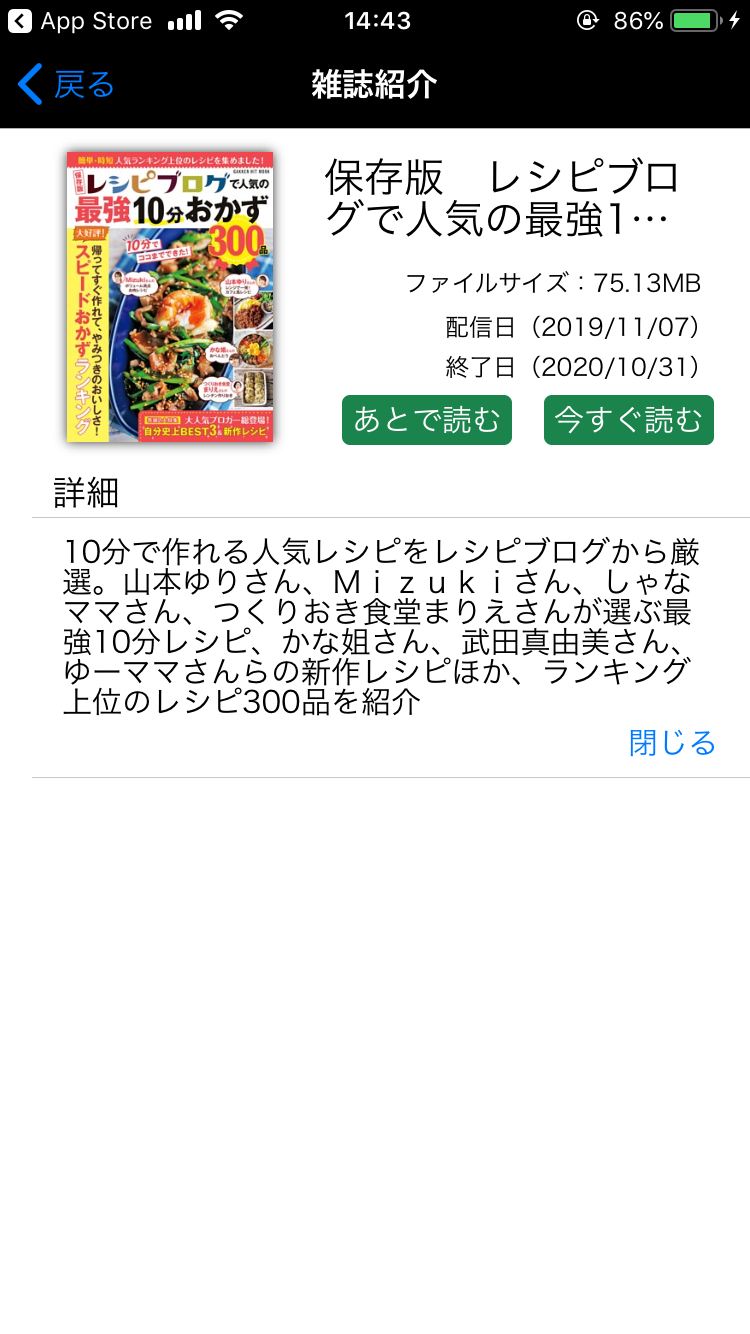The image size is (750, 1334).
Task: Tap 今すぐ読む to read now
Action: [629, 420]
